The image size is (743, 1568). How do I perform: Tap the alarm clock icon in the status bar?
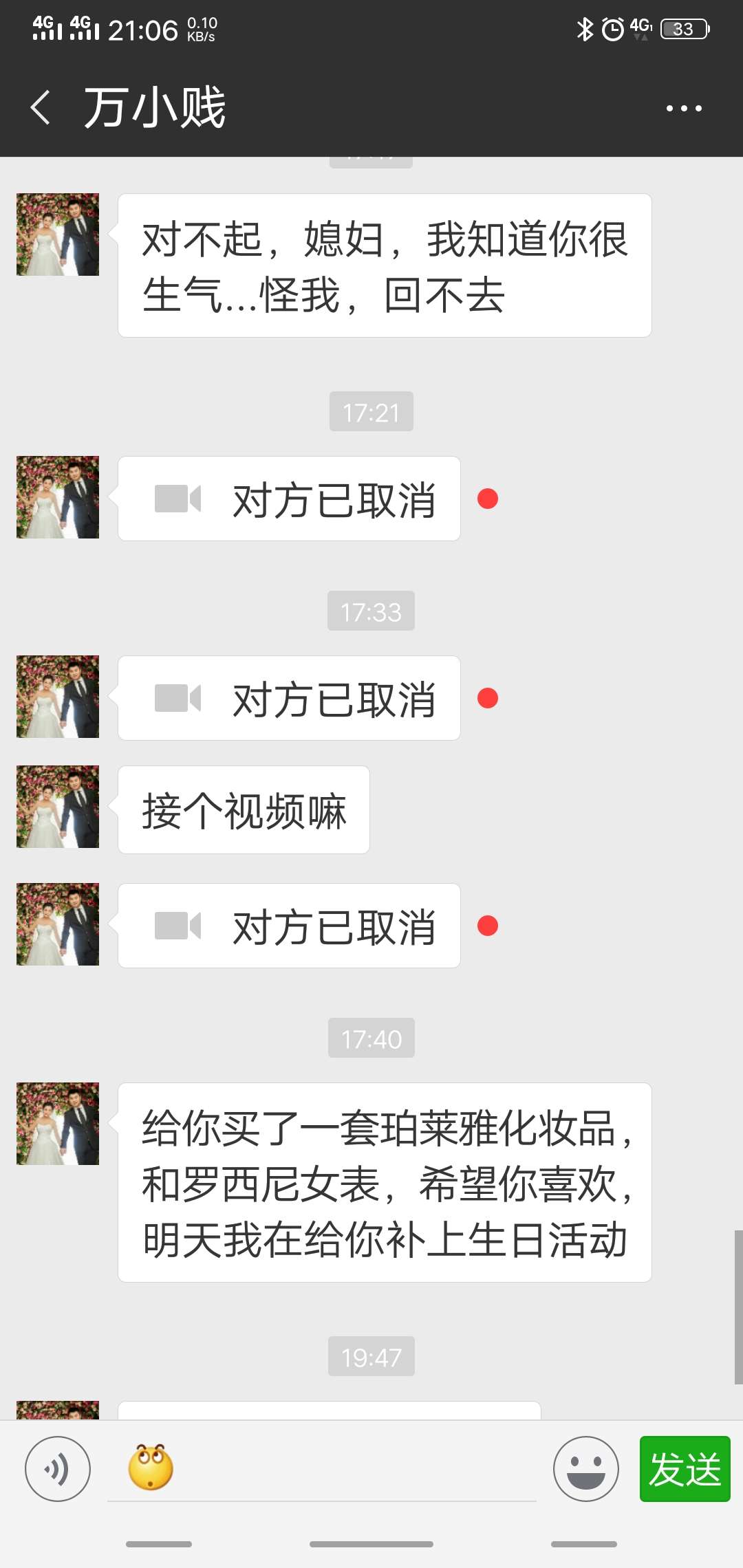click(x=614, y=28)
